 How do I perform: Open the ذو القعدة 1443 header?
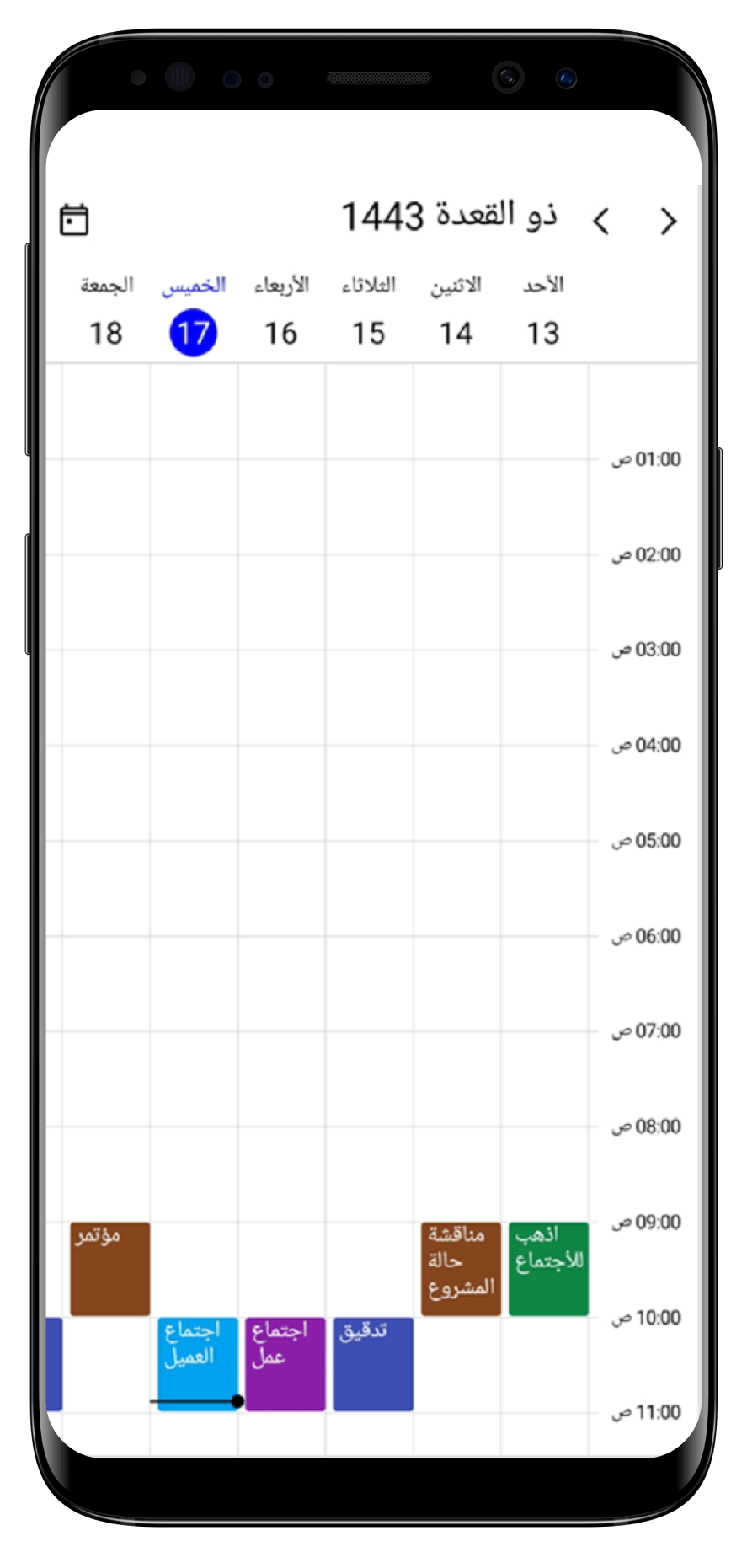point(449,217)
